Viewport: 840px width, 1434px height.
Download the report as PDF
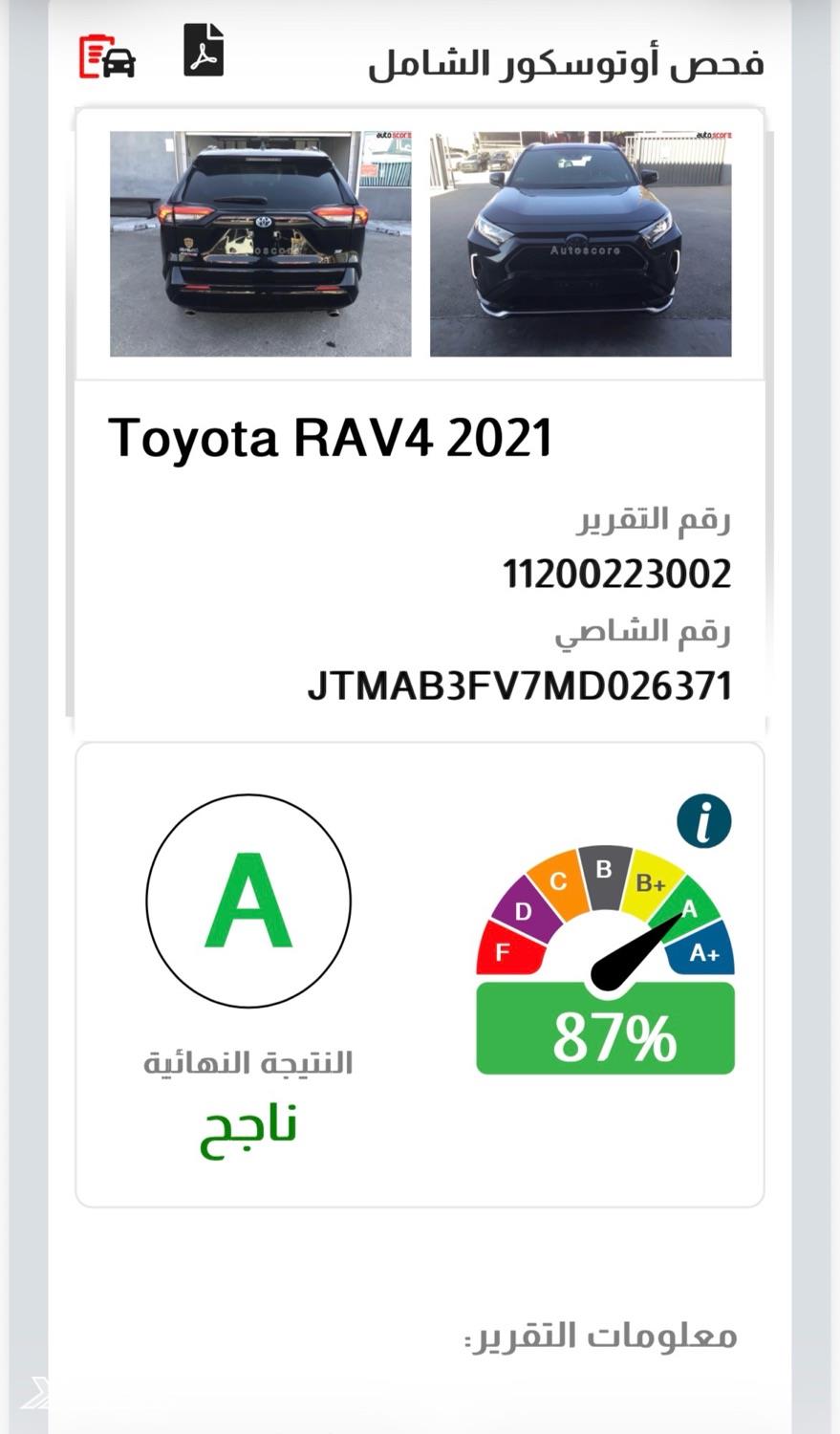(x=204, y=51)
